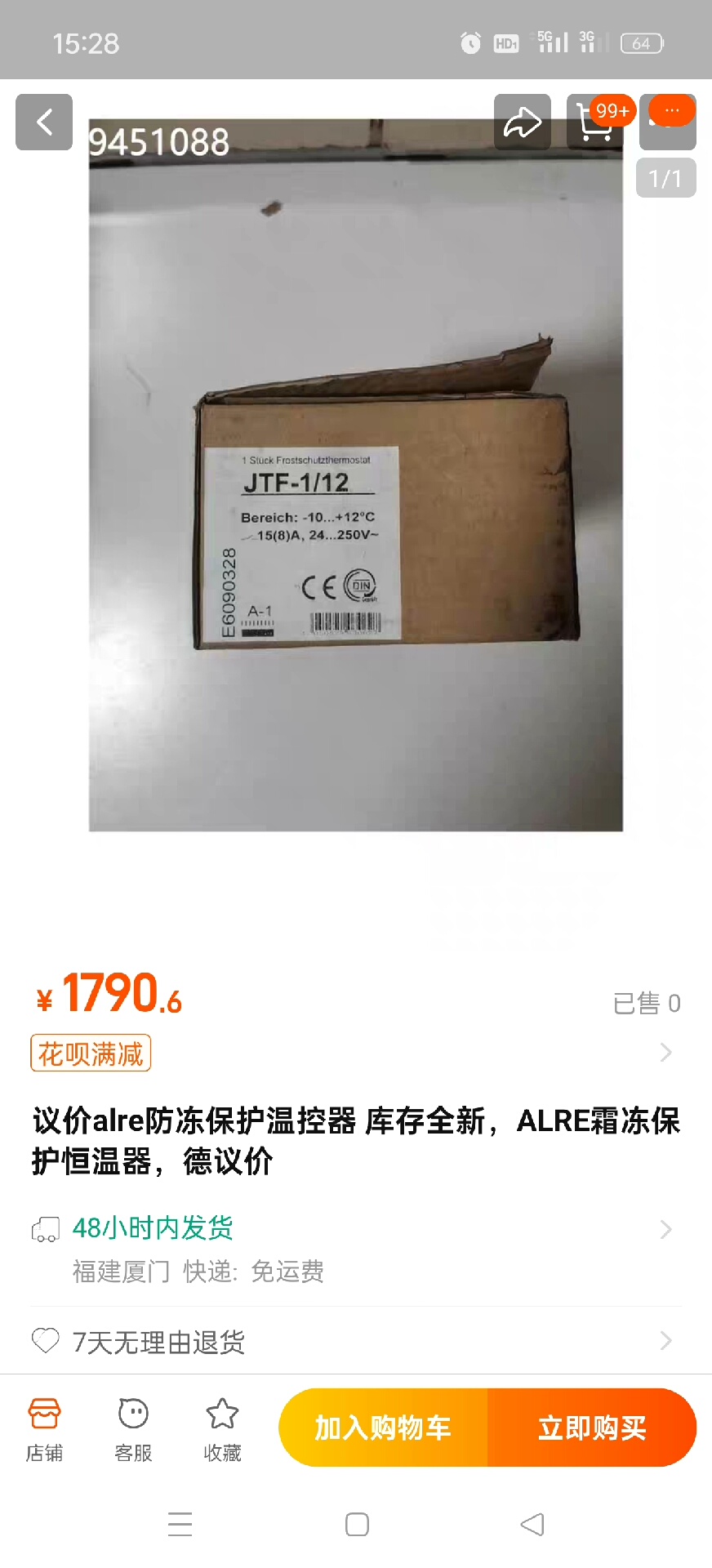The width and height of the screenshot is (712, 1568).
Task: Go back using the top arrow
Action: pos(44,122)
